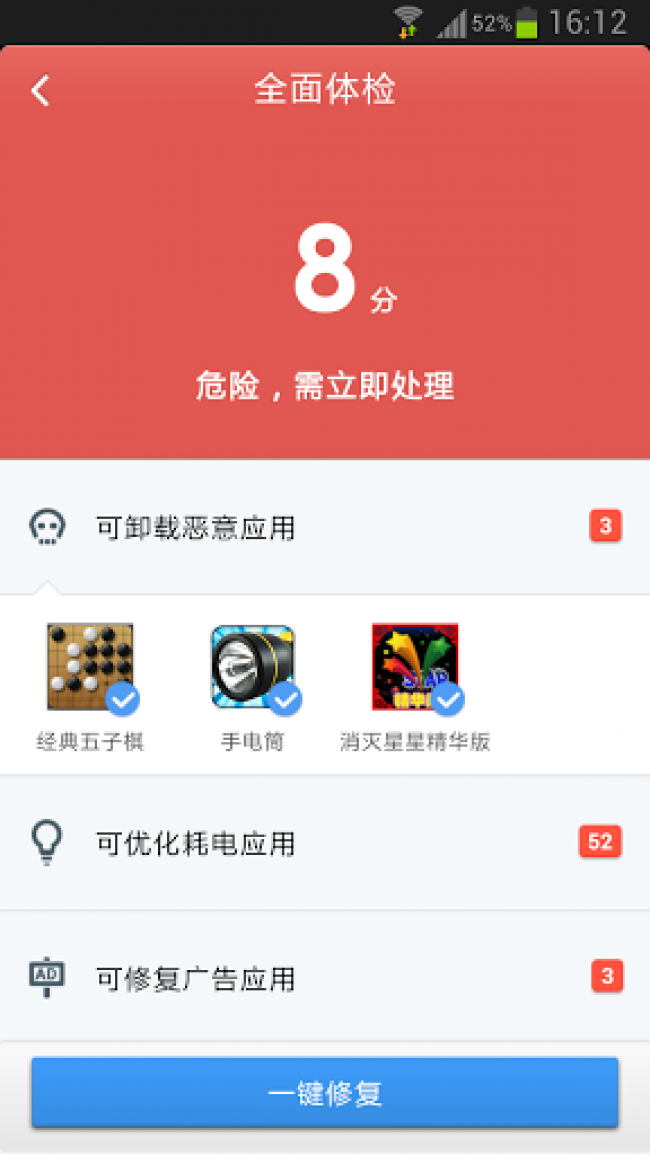Image resolution: width=650 pixels, height=1155 pixels.
Task: Uncheck the 消灭星星精华版 app
Action: coord(447,700)
